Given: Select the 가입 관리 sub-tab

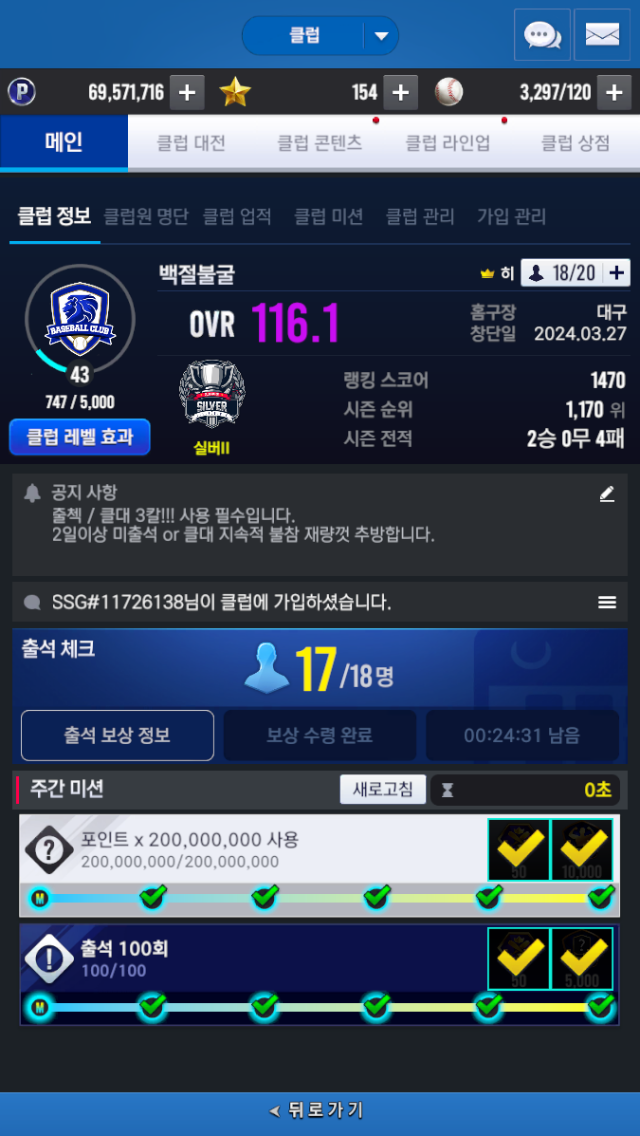Looking at the screenshot, I should point(511,216).
